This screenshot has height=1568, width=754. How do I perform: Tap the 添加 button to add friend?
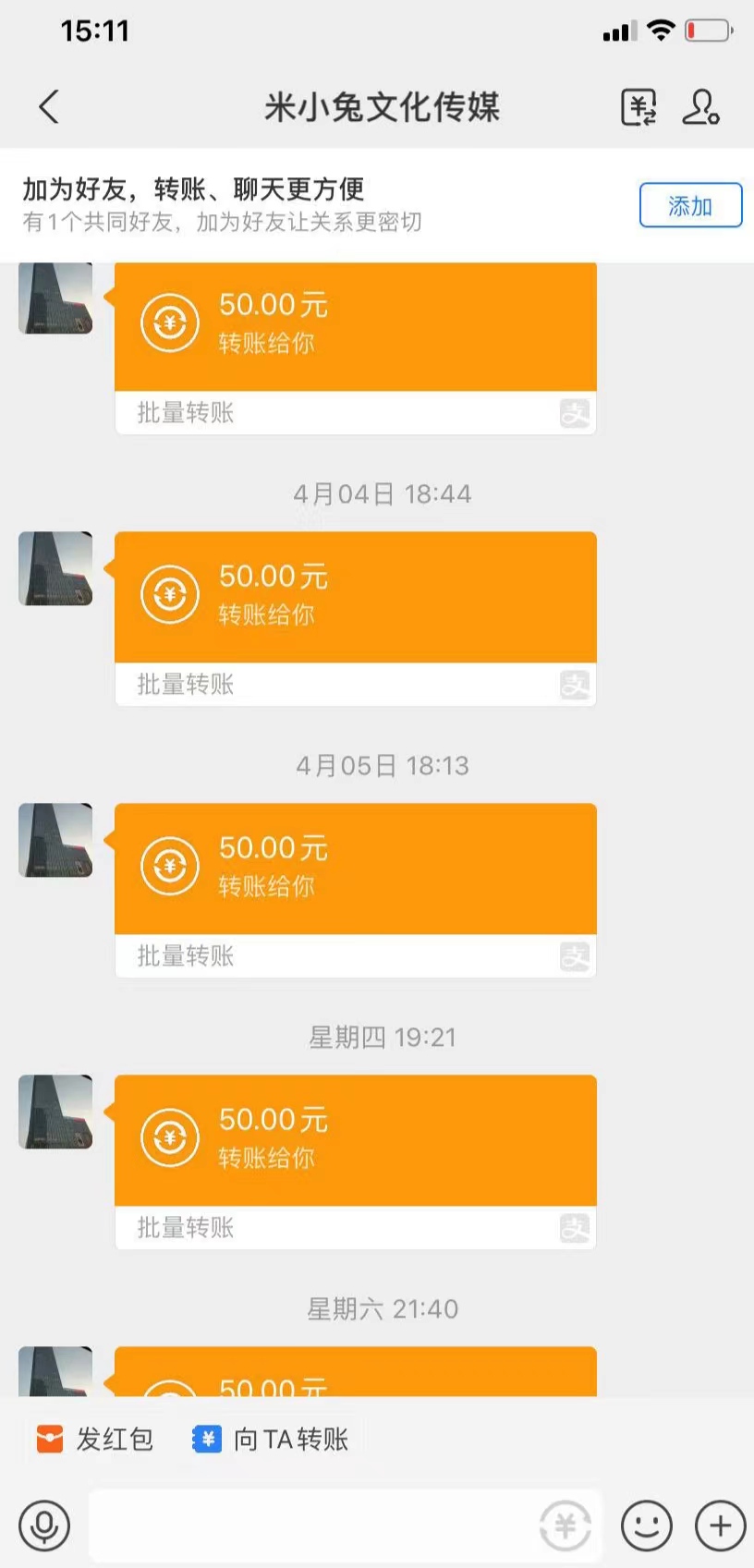point(690,204)
